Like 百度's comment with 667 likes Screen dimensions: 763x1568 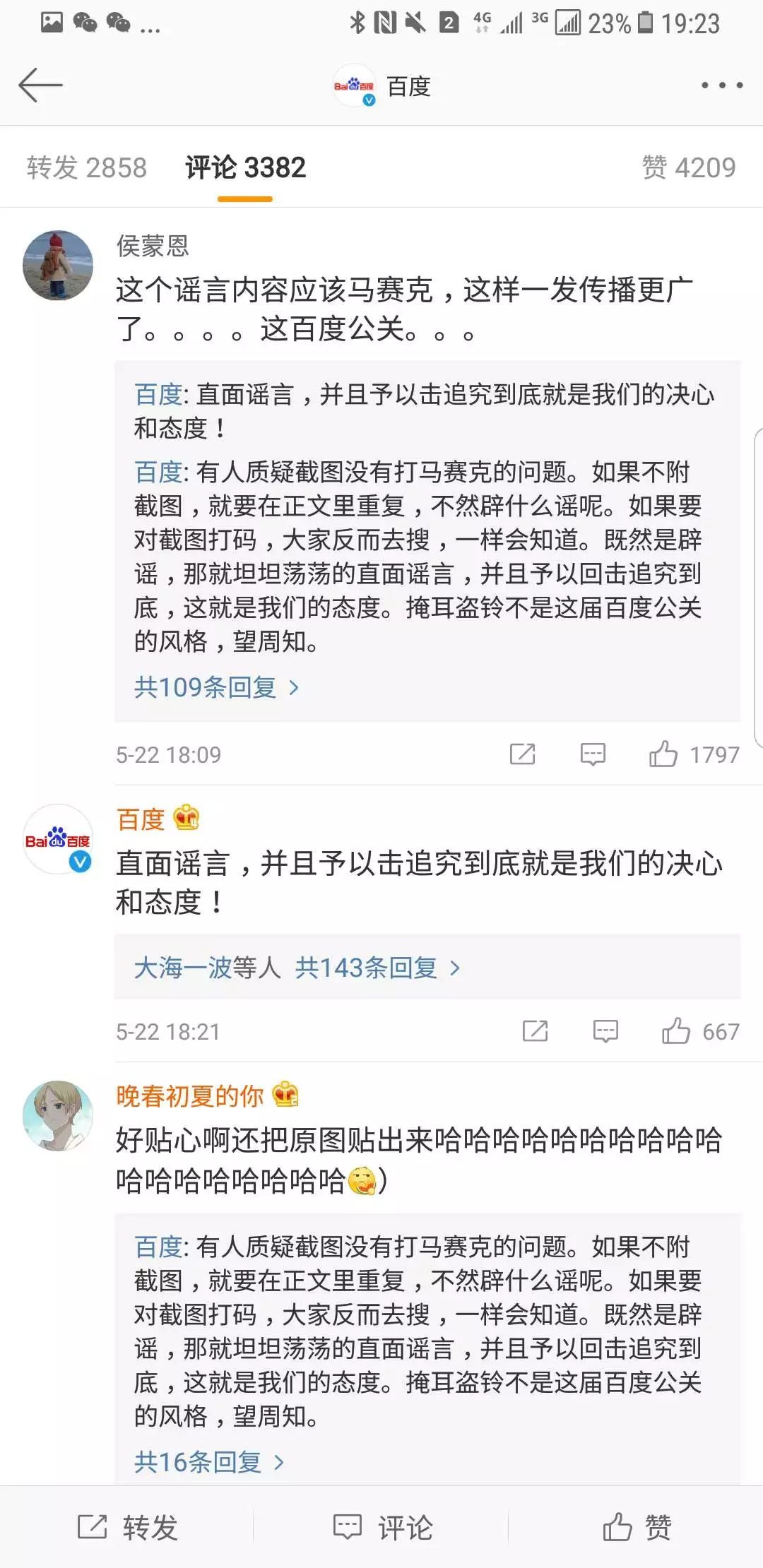tap(700, 1032)
